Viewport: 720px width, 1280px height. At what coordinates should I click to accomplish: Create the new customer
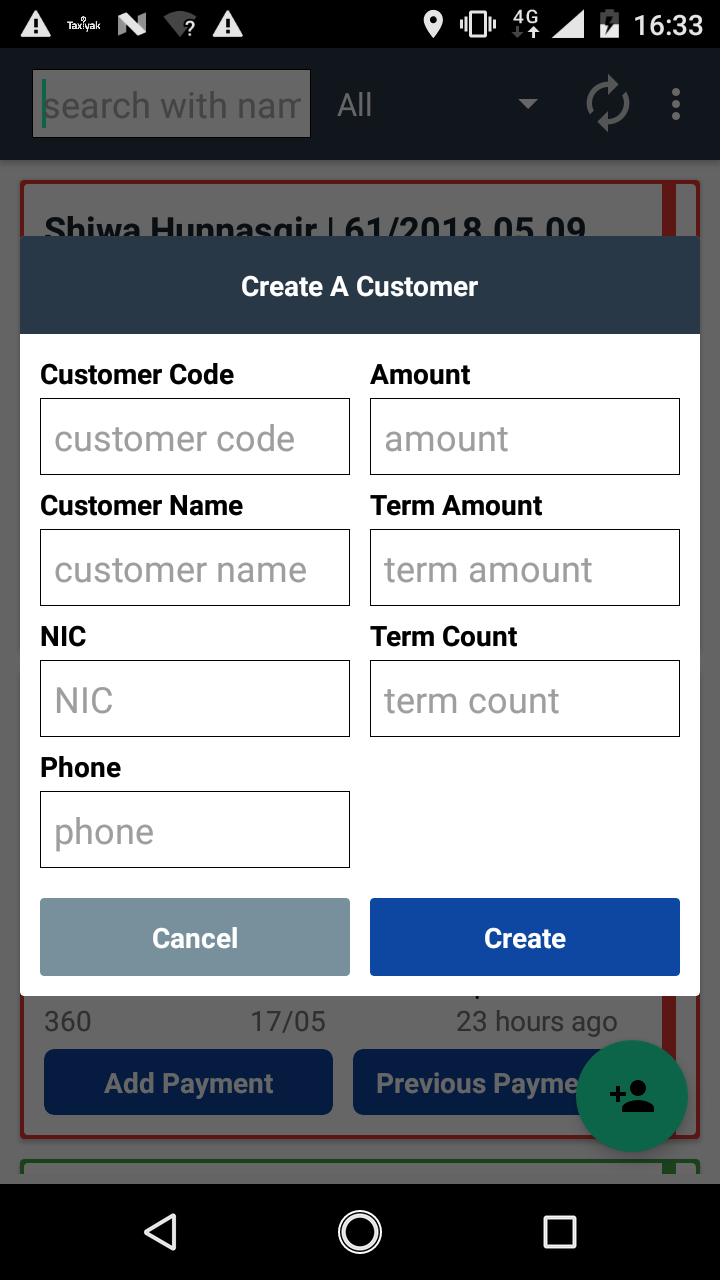525,937
